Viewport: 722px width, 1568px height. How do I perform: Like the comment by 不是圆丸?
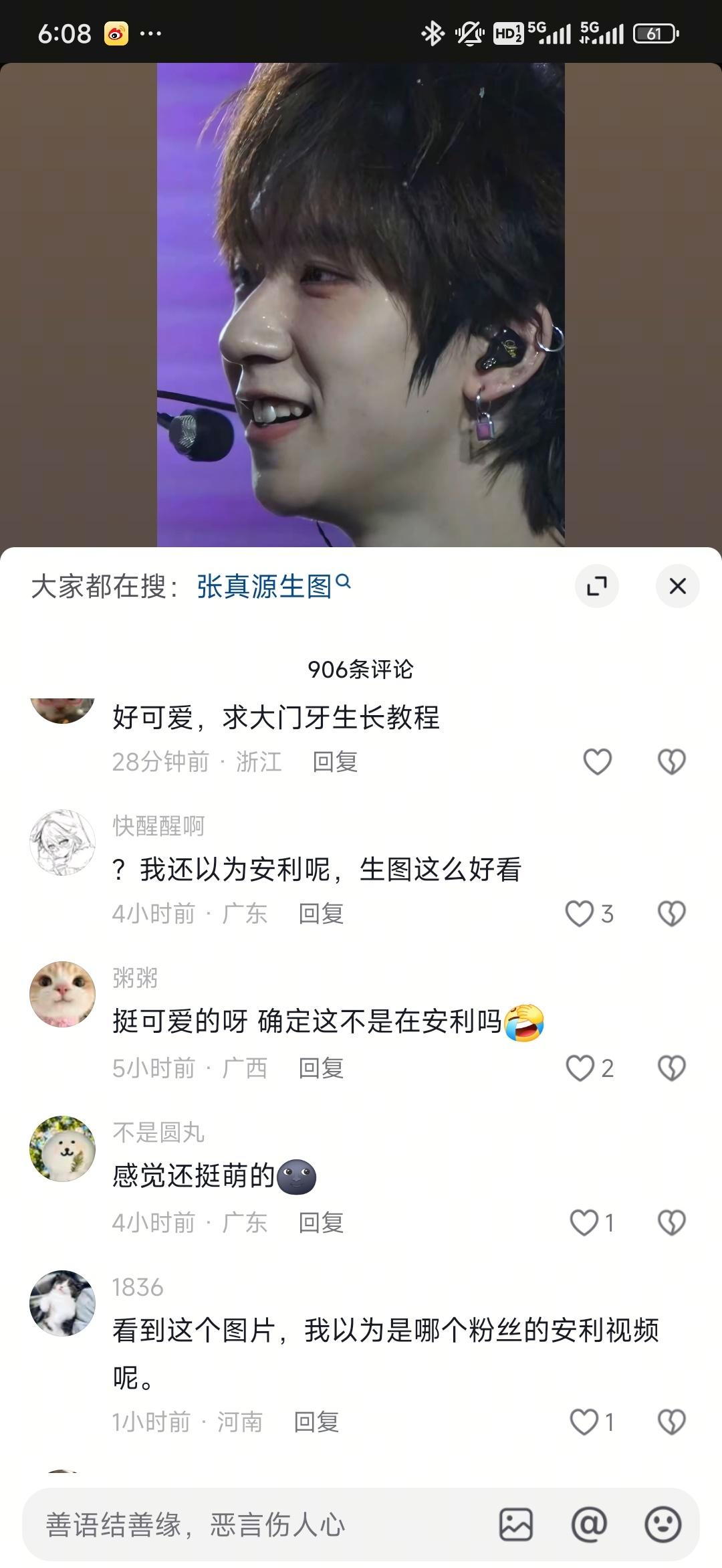click(584, 1223)
